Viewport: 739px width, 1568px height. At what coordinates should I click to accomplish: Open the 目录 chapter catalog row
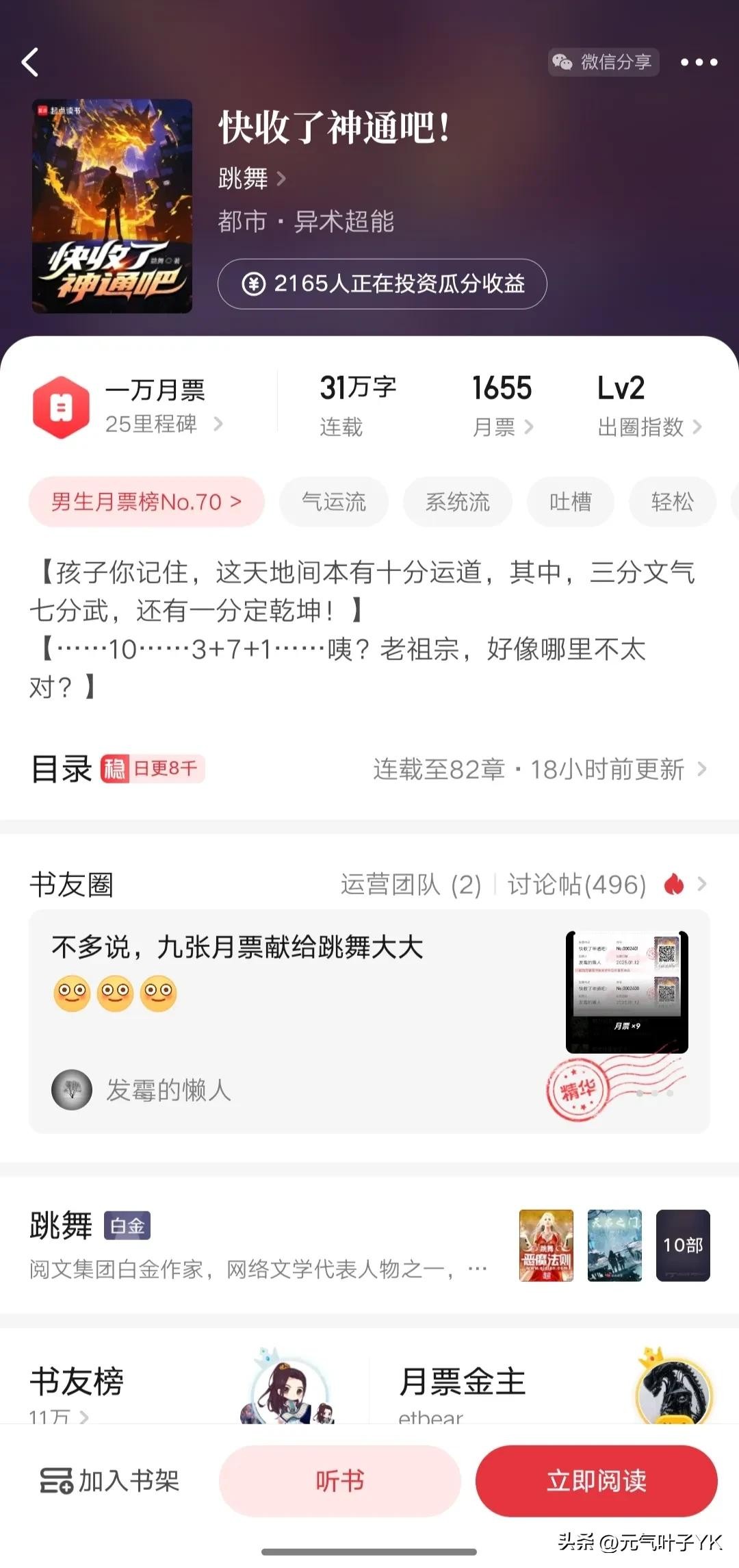click(x=369, y=769)
